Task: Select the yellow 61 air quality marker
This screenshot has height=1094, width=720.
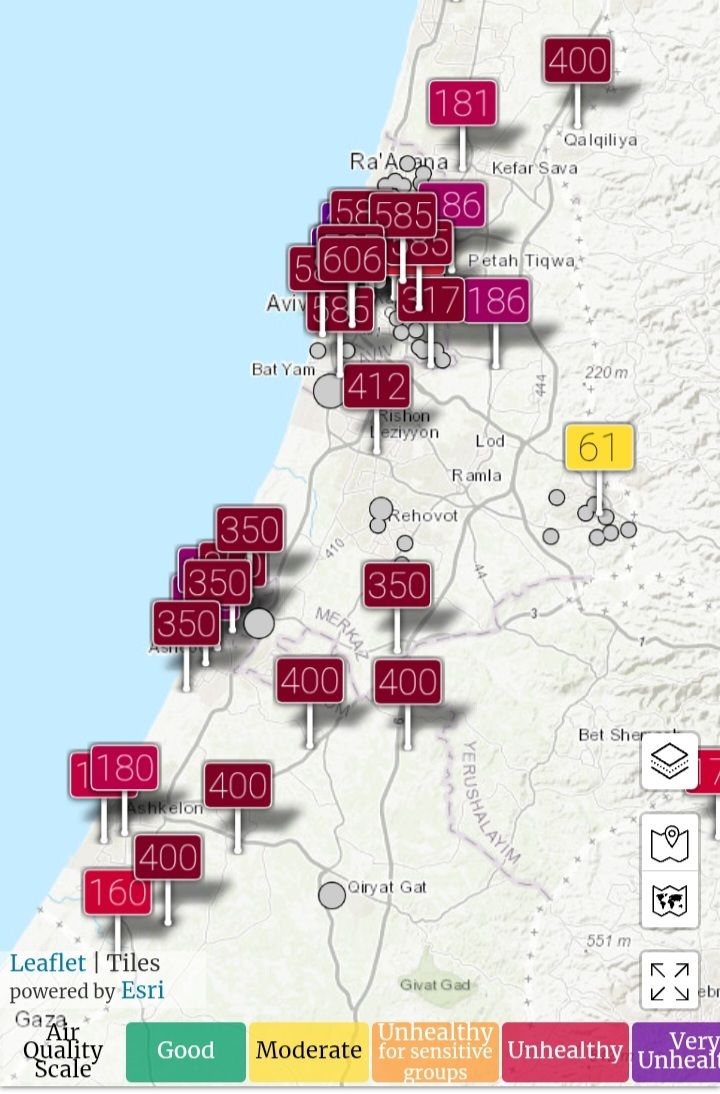Action: (x=599, y=448)
